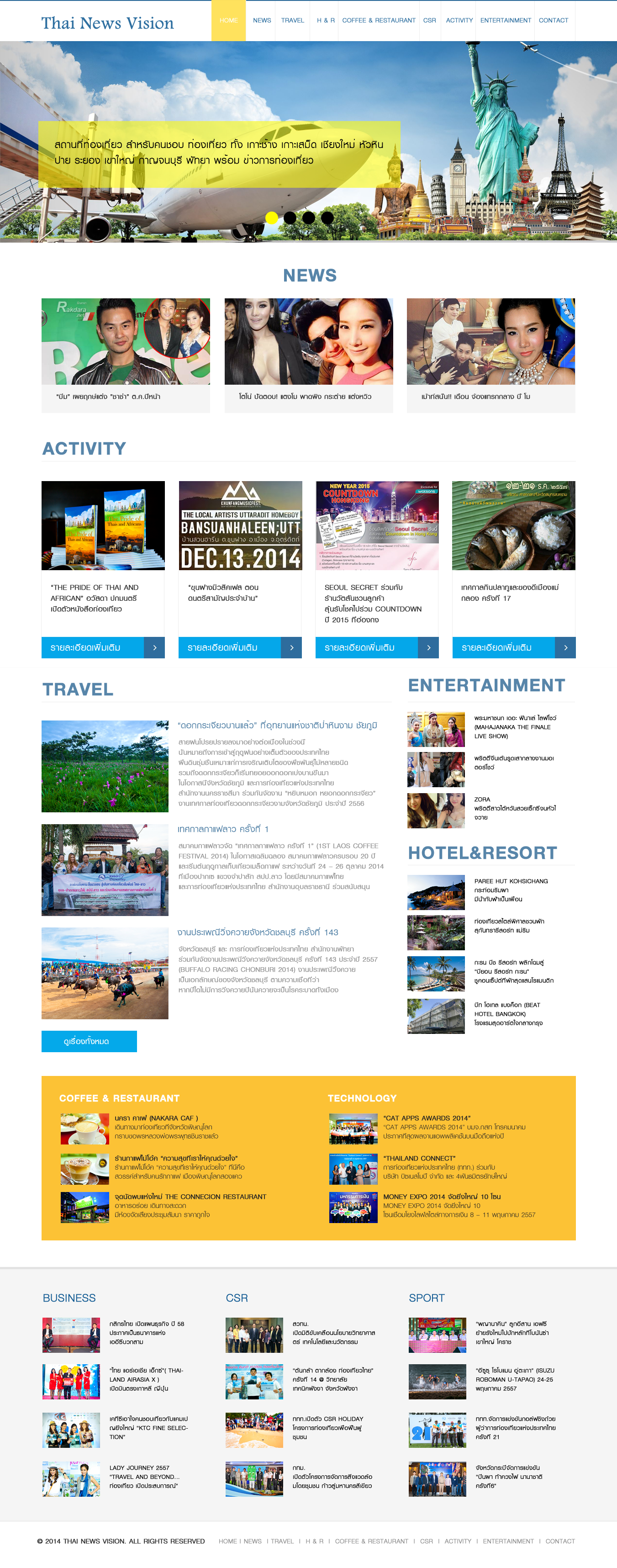The width and height of the screenshot is (617, 1568).
Task: Open the Paree Hut Kohsichang hotel item
Action: [511, 881]
